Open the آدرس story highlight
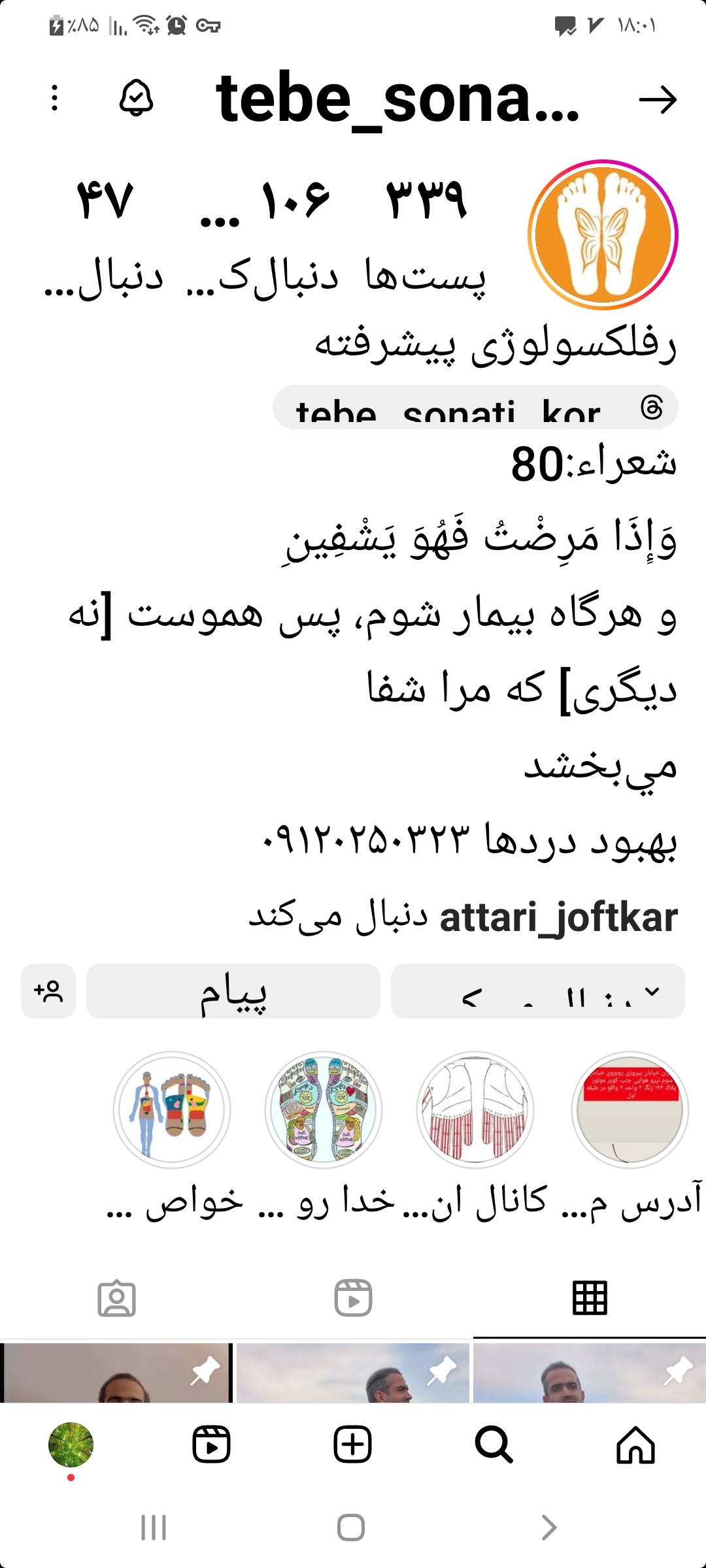This screenshot has width=706, height=1568. click(630, 1109)
